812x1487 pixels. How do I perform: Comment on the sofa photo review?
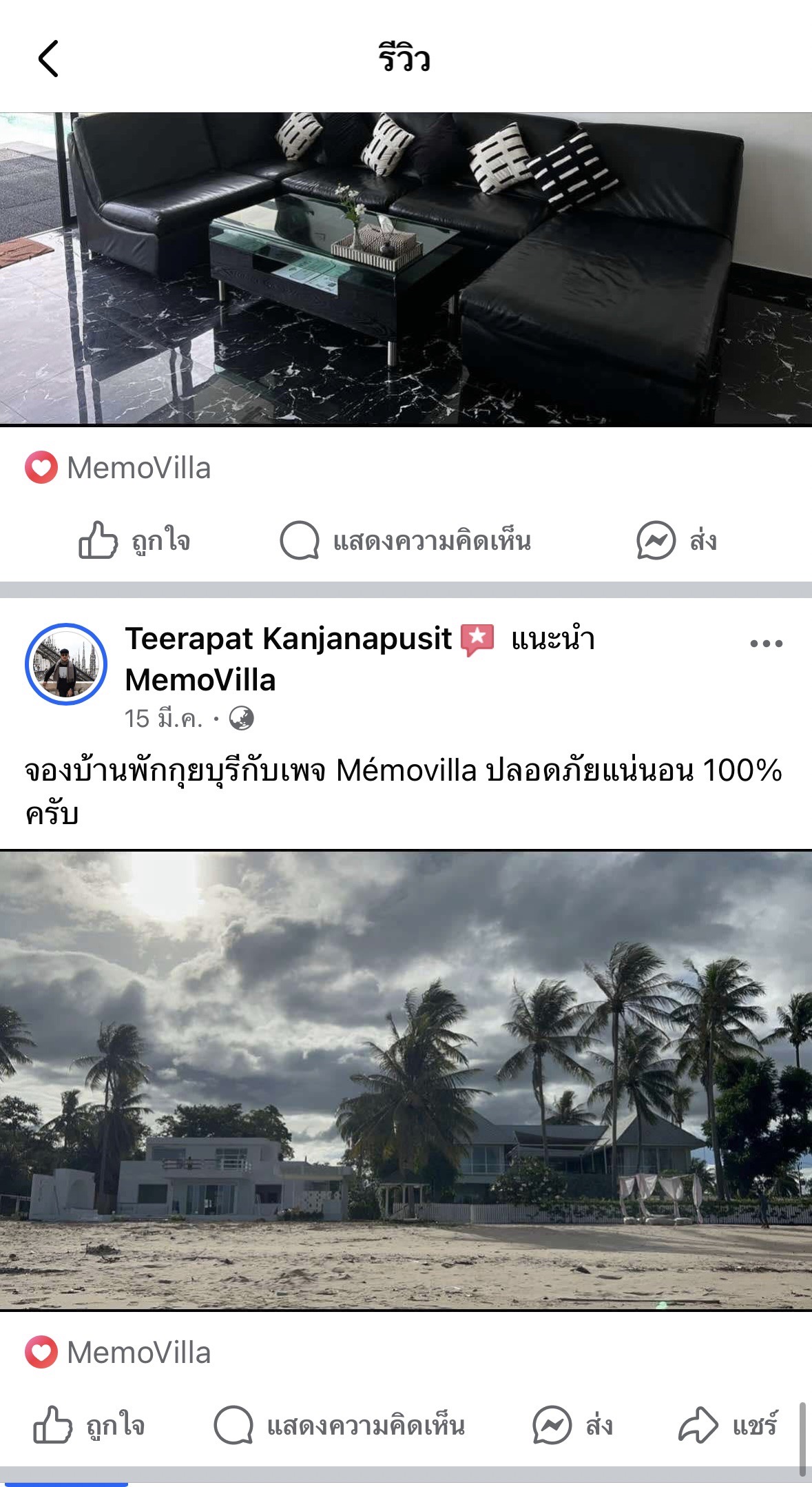(406, 540)
